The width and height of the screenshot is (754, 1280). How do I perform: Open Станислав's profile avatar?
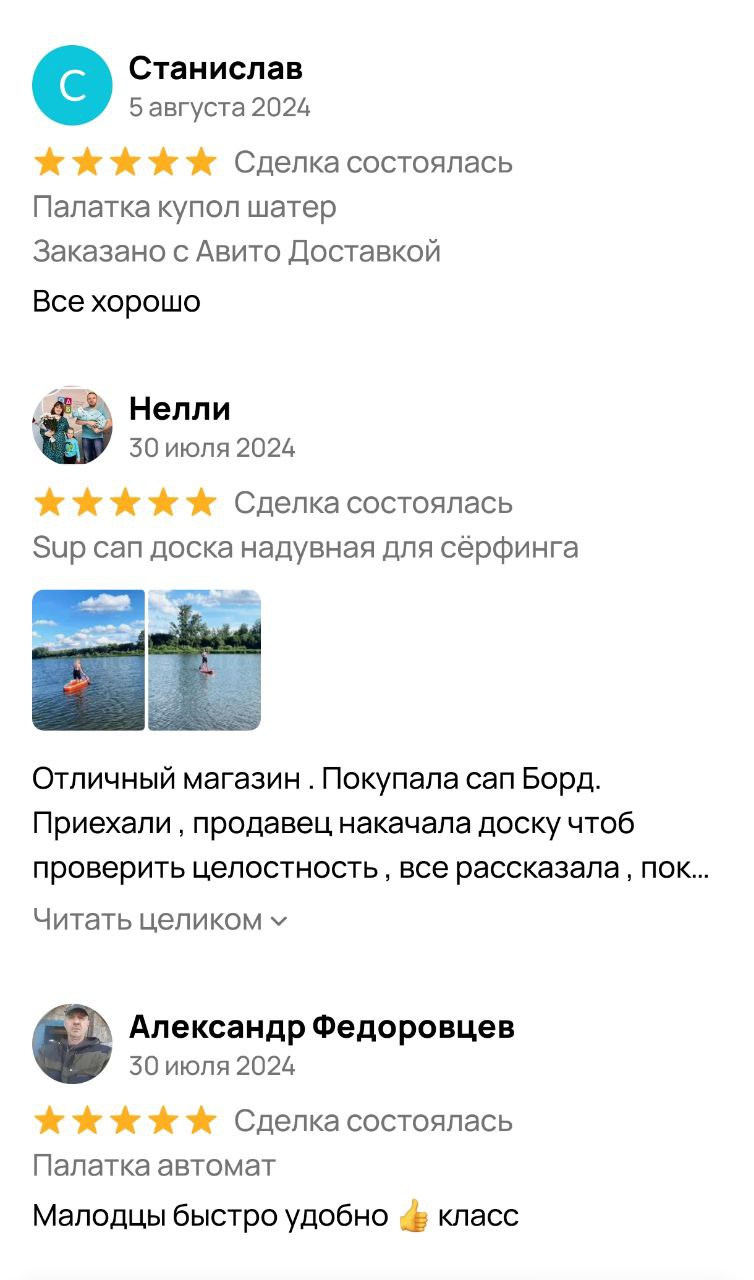(72, 85)
